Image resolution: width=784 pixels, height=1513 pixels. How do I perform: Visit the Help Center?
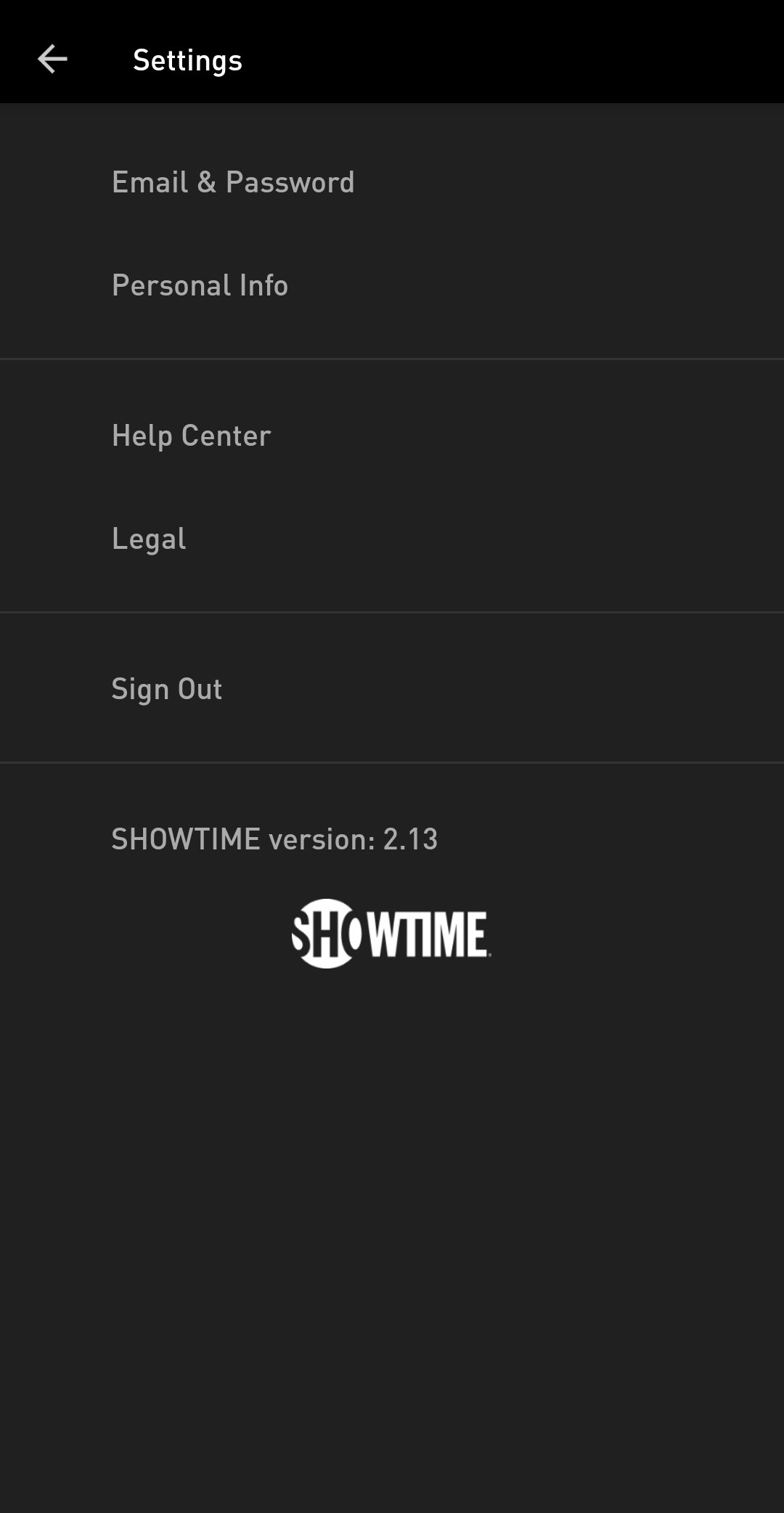tap(392, 436)
